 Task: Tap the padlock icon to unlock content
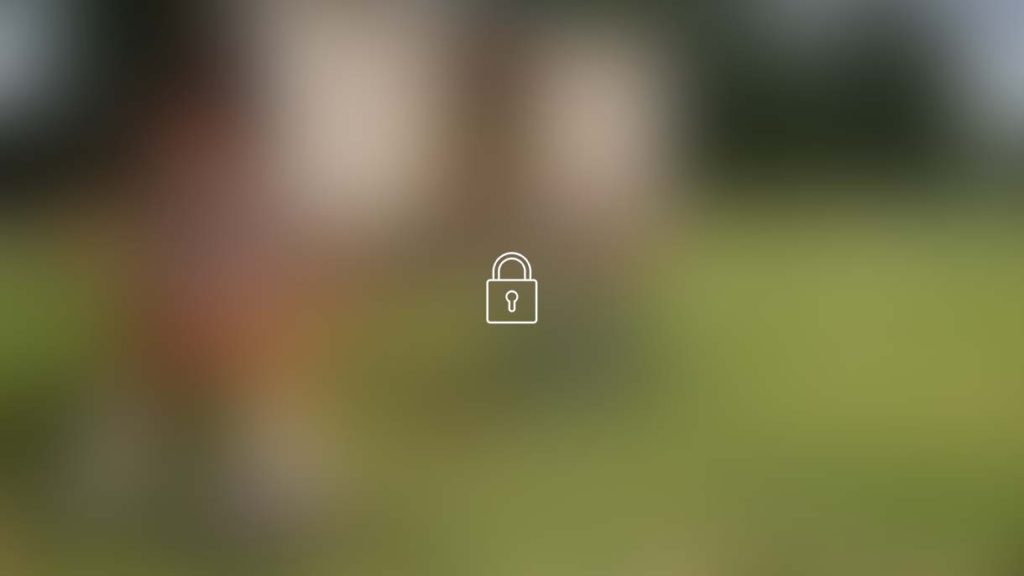(511, 289)
